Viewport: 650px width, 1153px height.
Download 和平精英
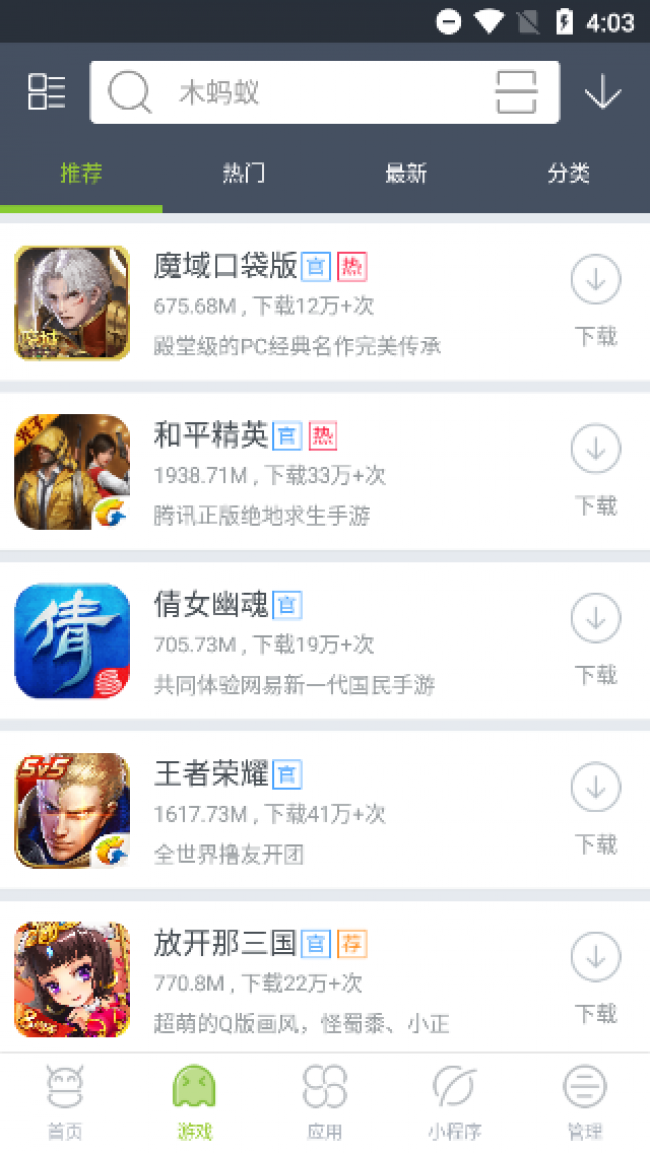pyautogui.click(x=595, y=469)
